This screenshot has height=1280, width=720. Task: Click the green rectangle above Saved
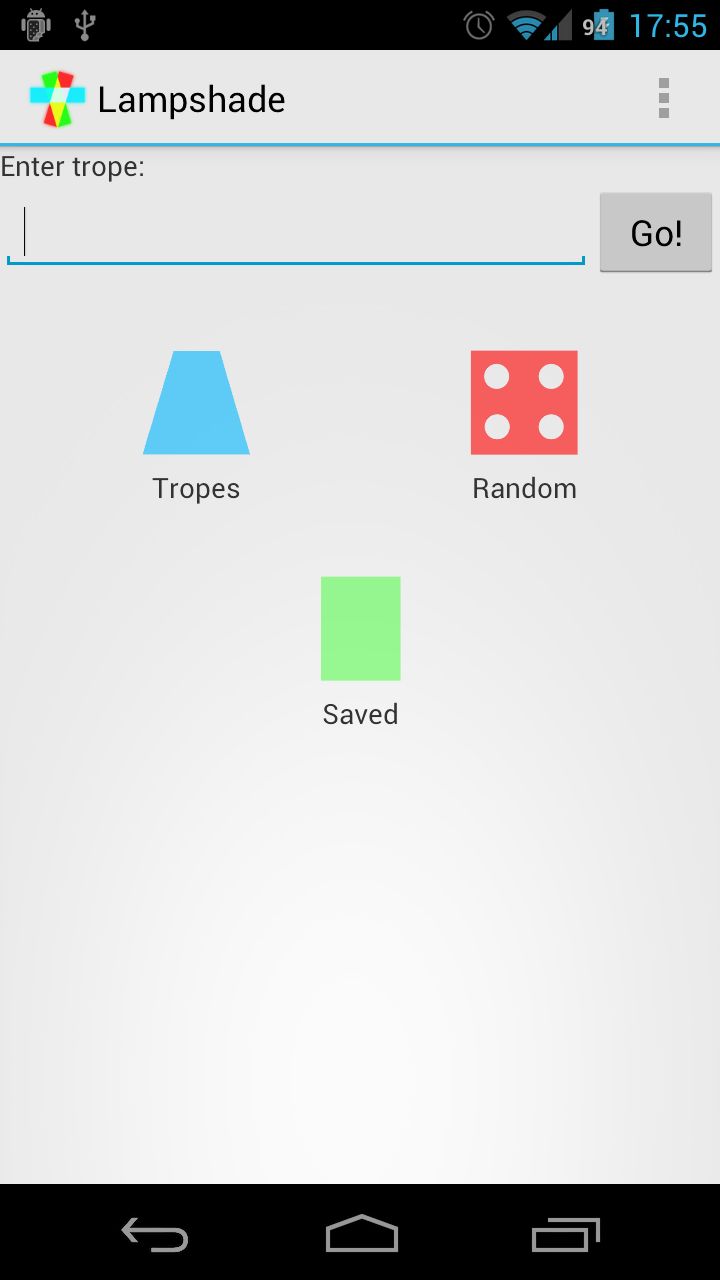click(x=360, y=628)
